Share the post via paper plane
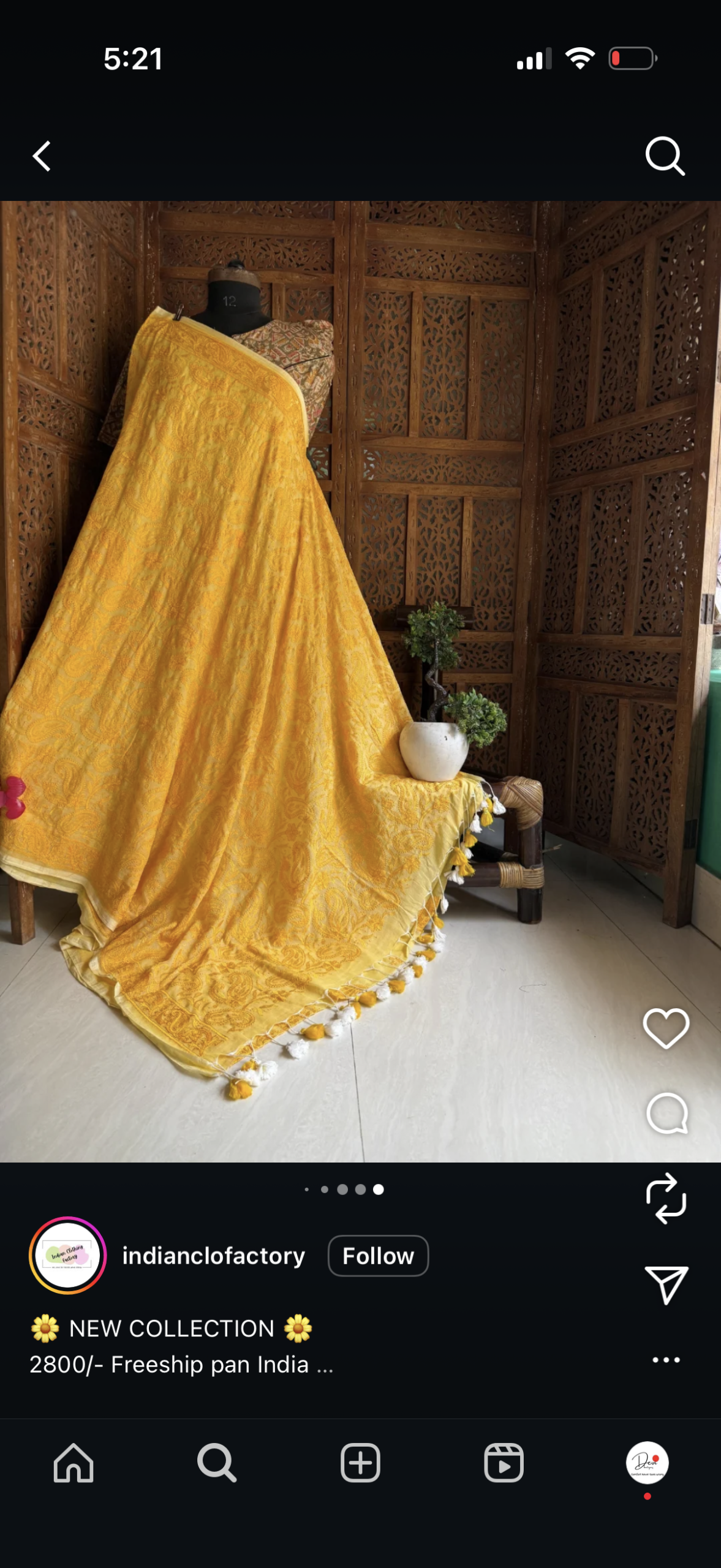Screen dimensions: 721x1568 click(x=666, y=1284)
